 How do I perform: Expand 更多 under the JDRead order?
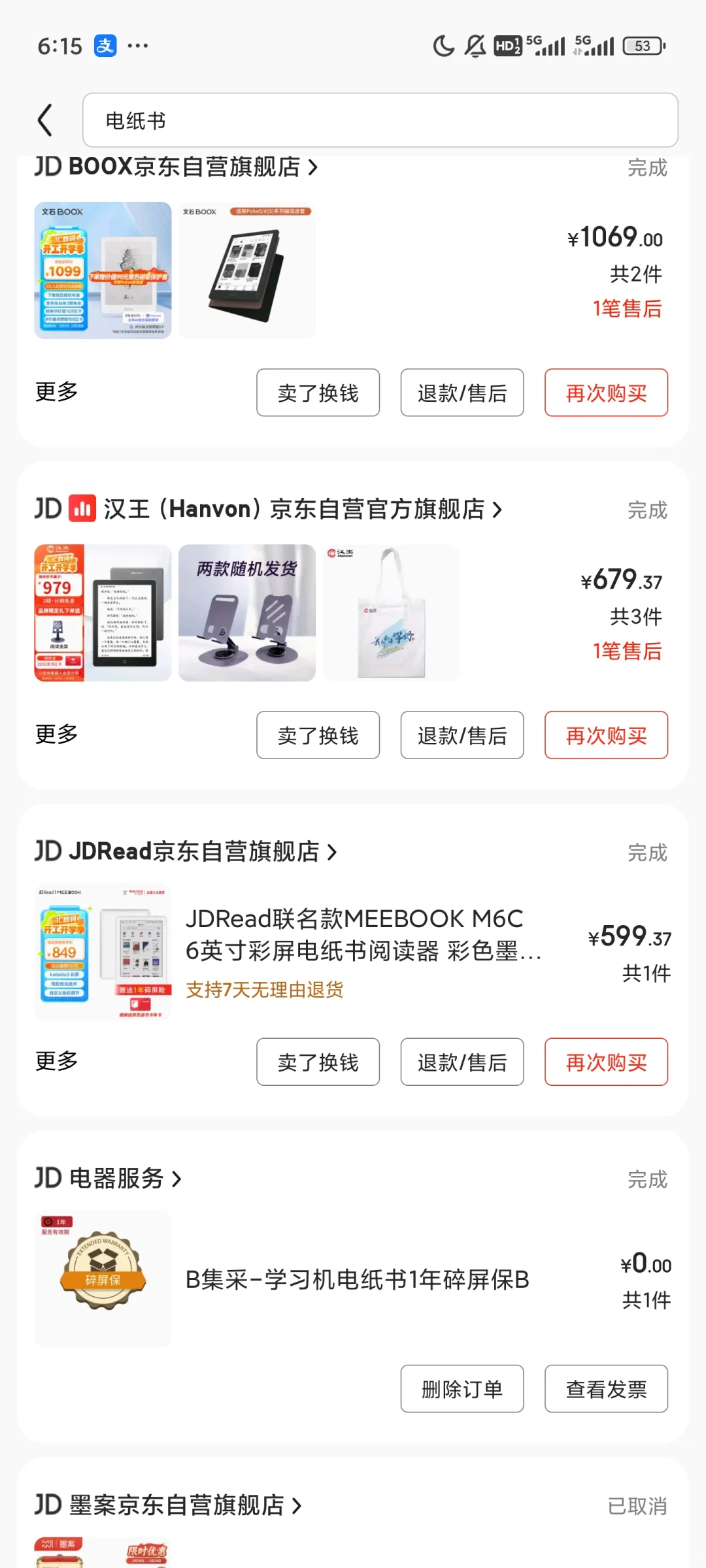pyautogui.click(x=57, y=1061)
